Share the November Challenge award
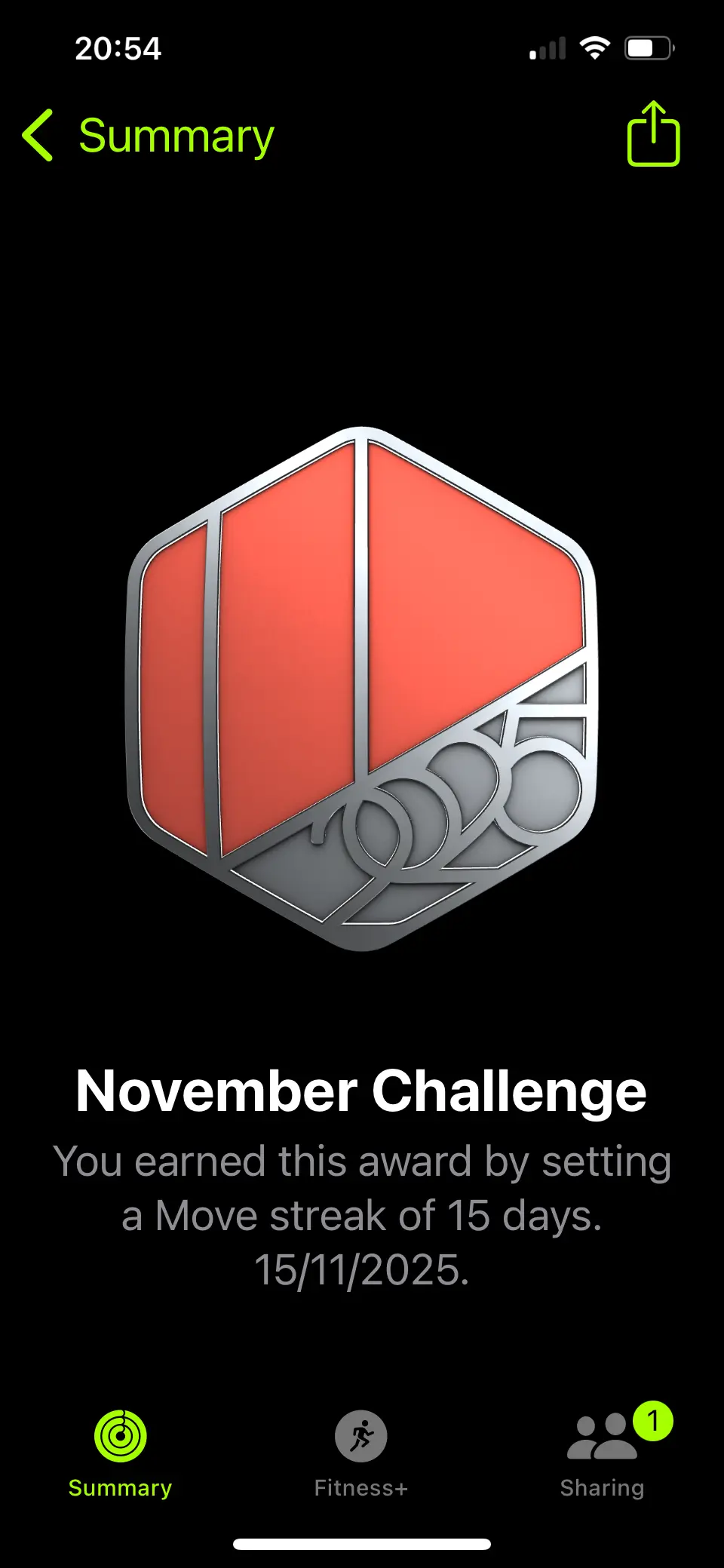This screenshot has height=1568, width=724. (x=653, y=134)
